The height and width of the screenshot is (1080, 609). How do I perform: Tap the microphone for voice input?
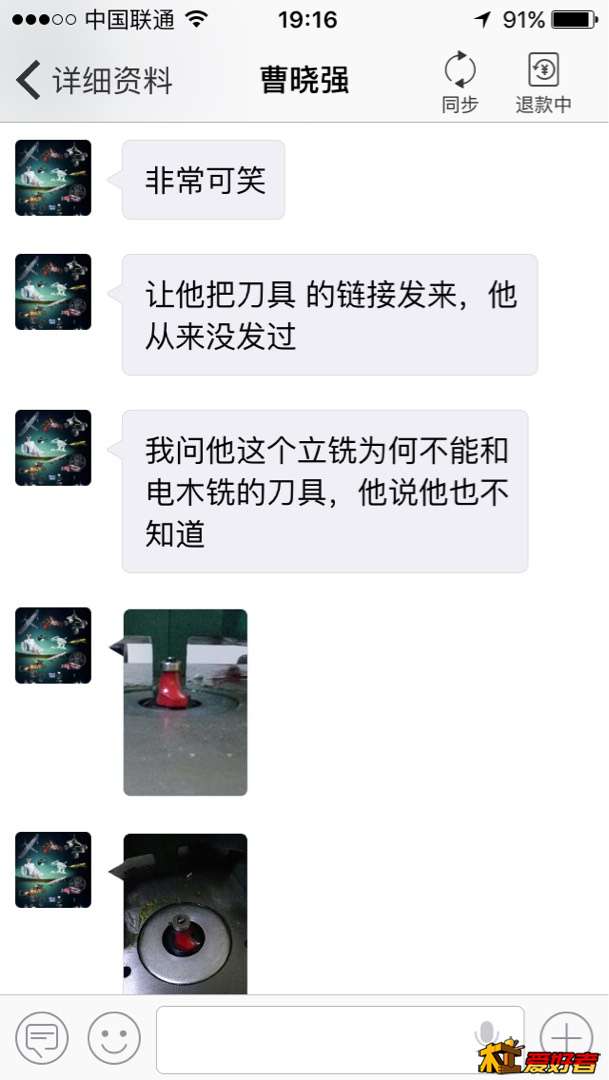click(x=487, y=1036)
